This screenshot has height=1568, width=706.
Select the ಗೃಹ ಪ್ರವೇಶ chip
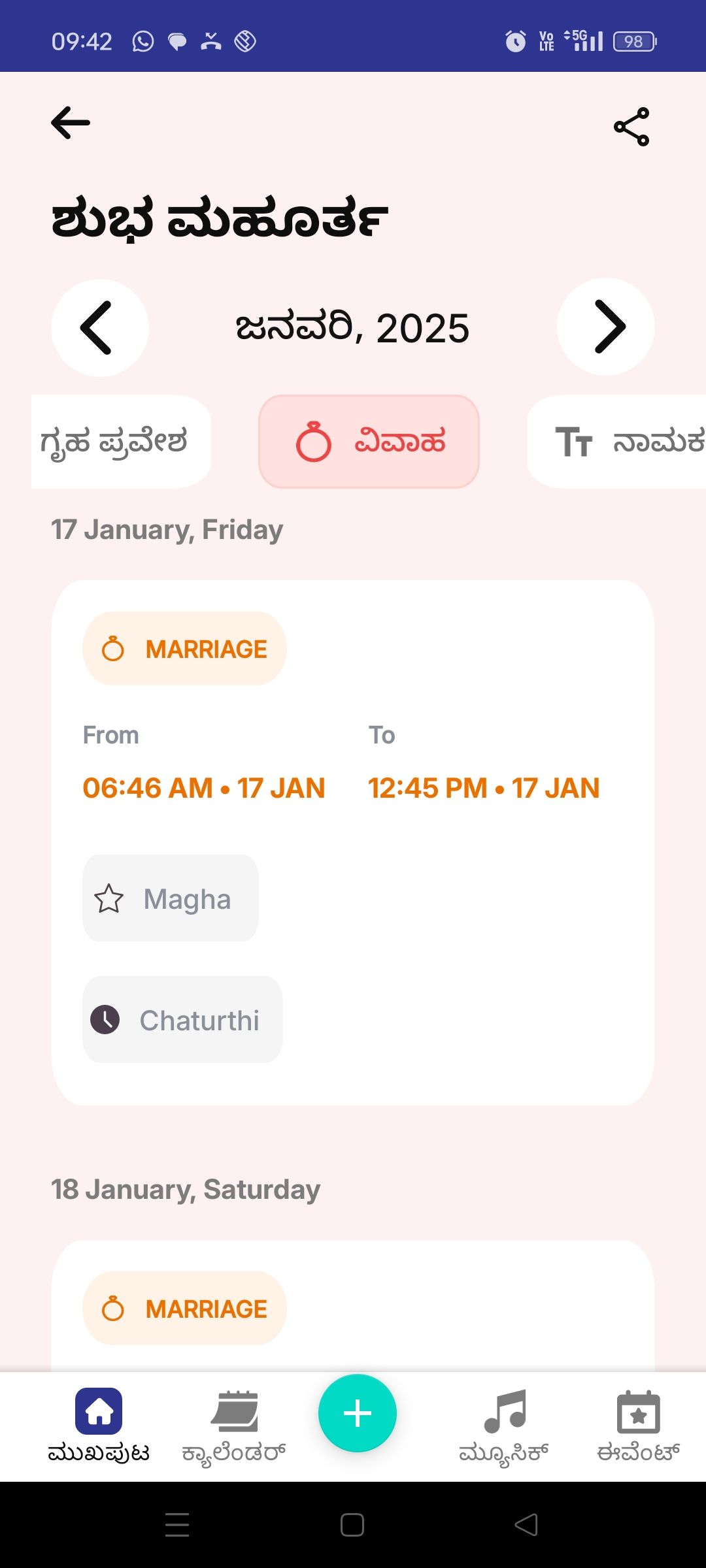[x=122, y=442]
